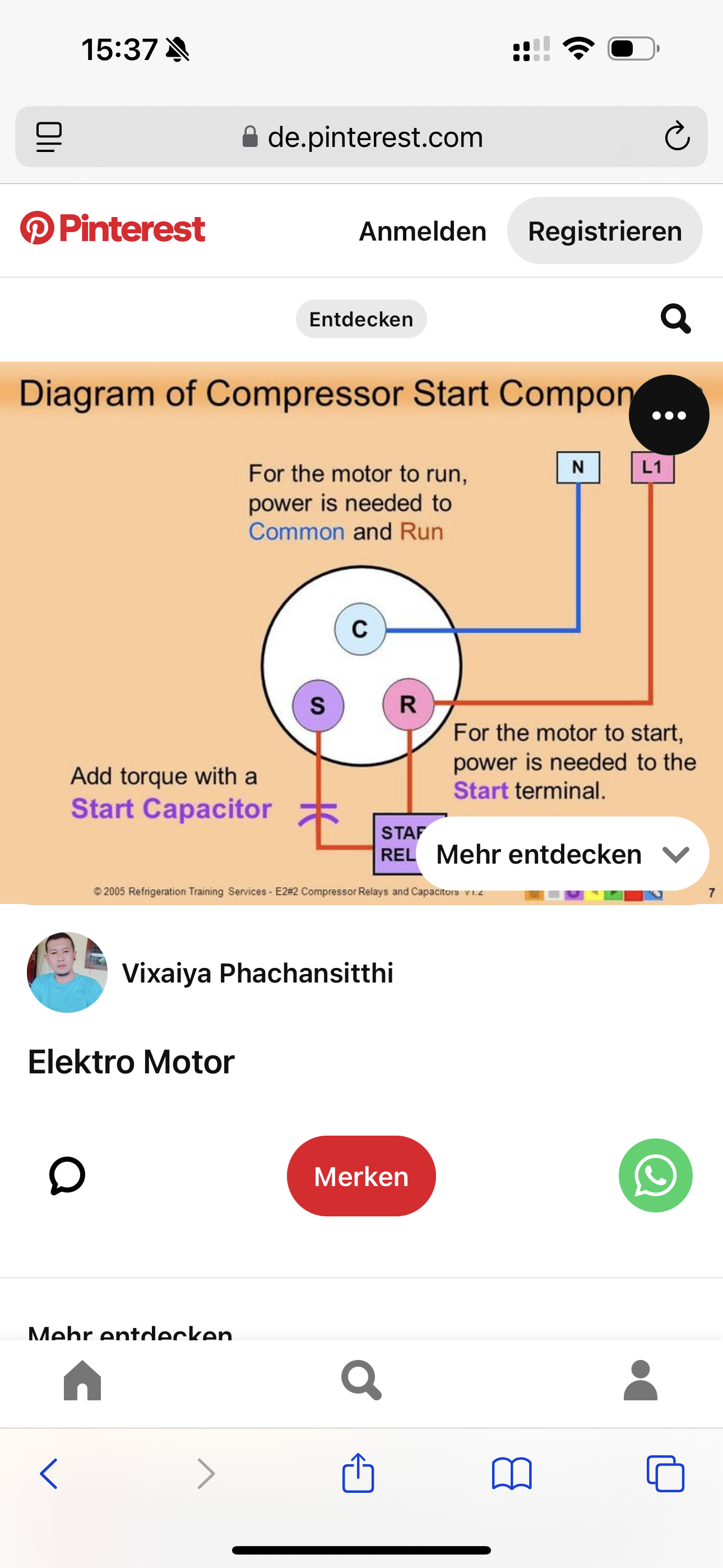Tap the Anmelden login button

tap(423, 231)
